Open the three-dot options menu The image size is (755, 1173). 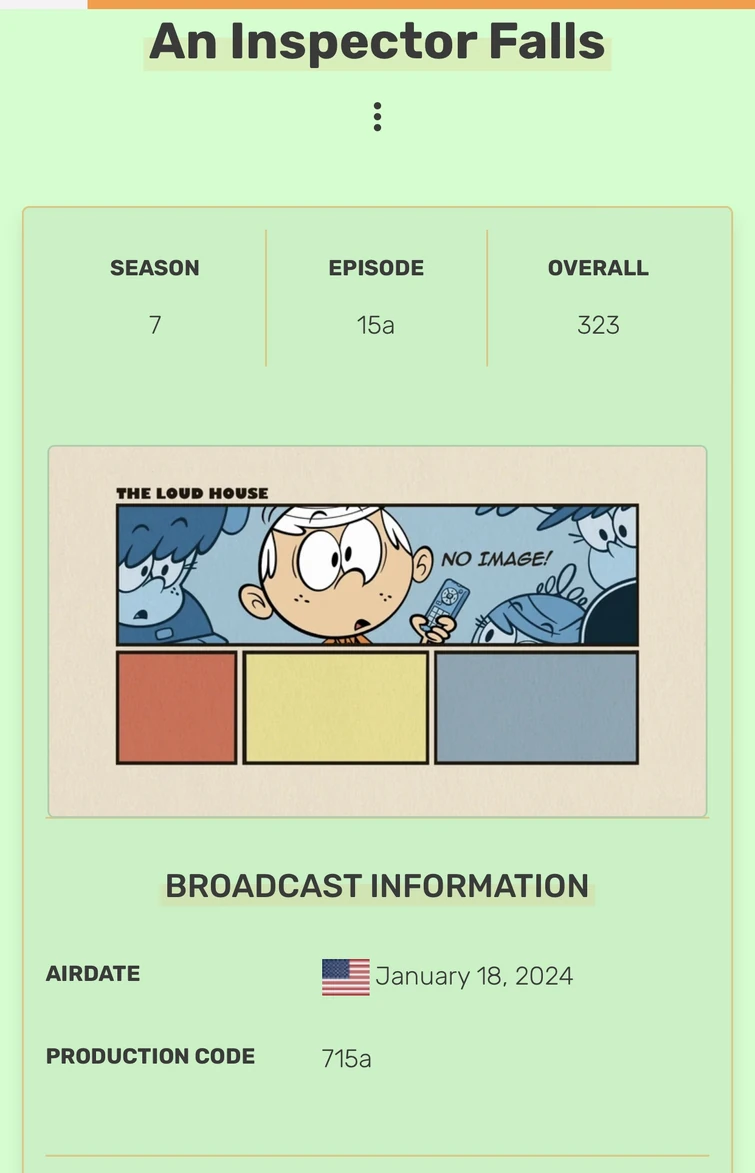click(377, 115)
